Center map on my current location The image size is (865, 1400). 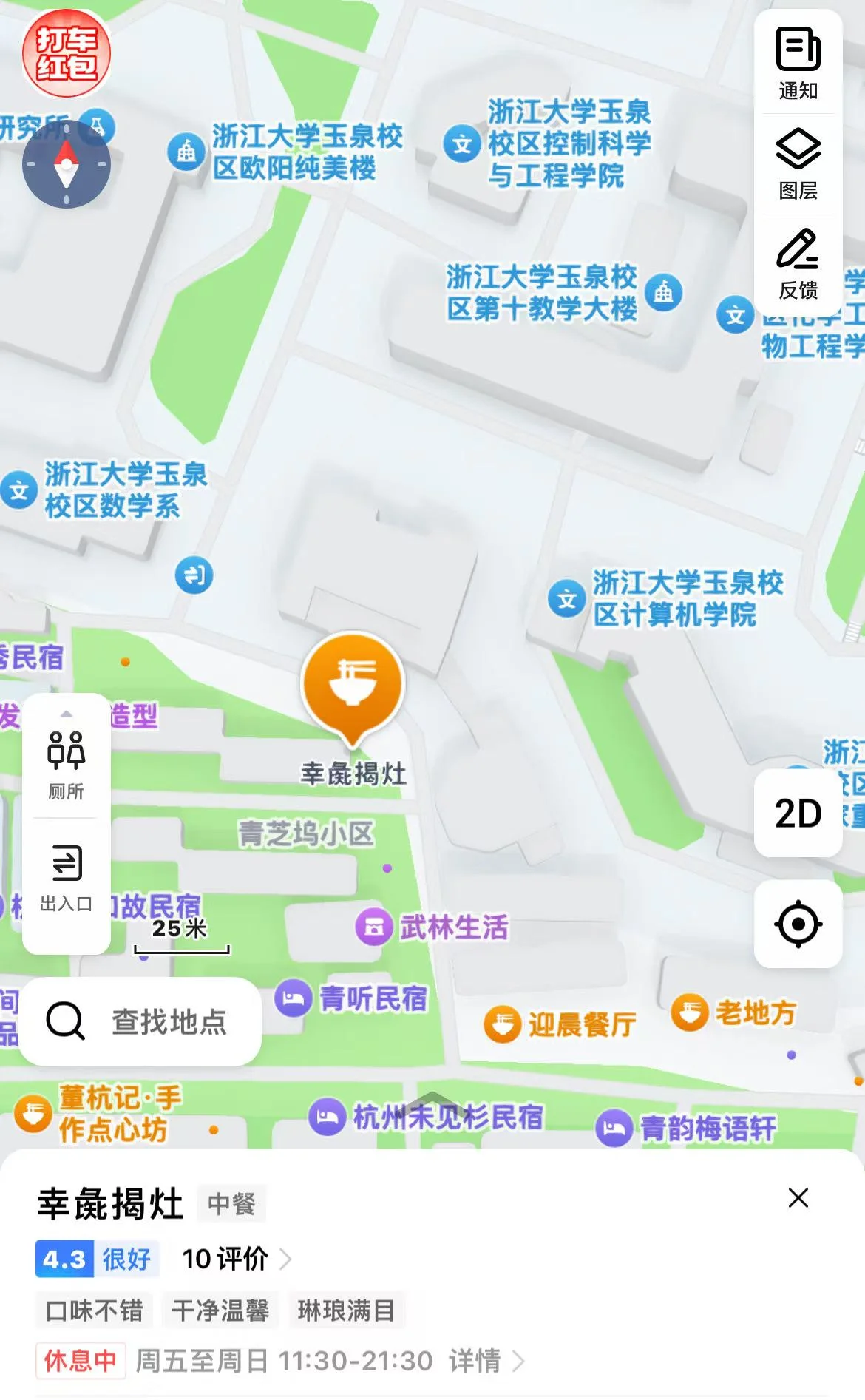click(x=798, y=924)
